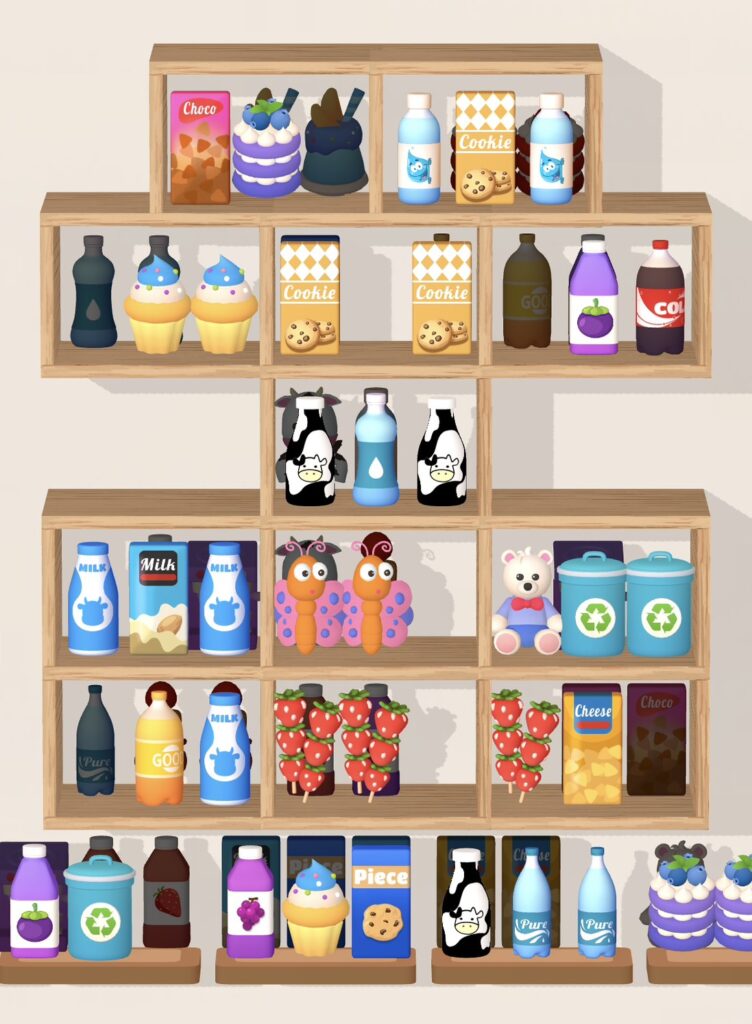Viewport: 752px width, 1024px height.
Task: Select the almond Milk carton
Action: click(x=158, y=597)
